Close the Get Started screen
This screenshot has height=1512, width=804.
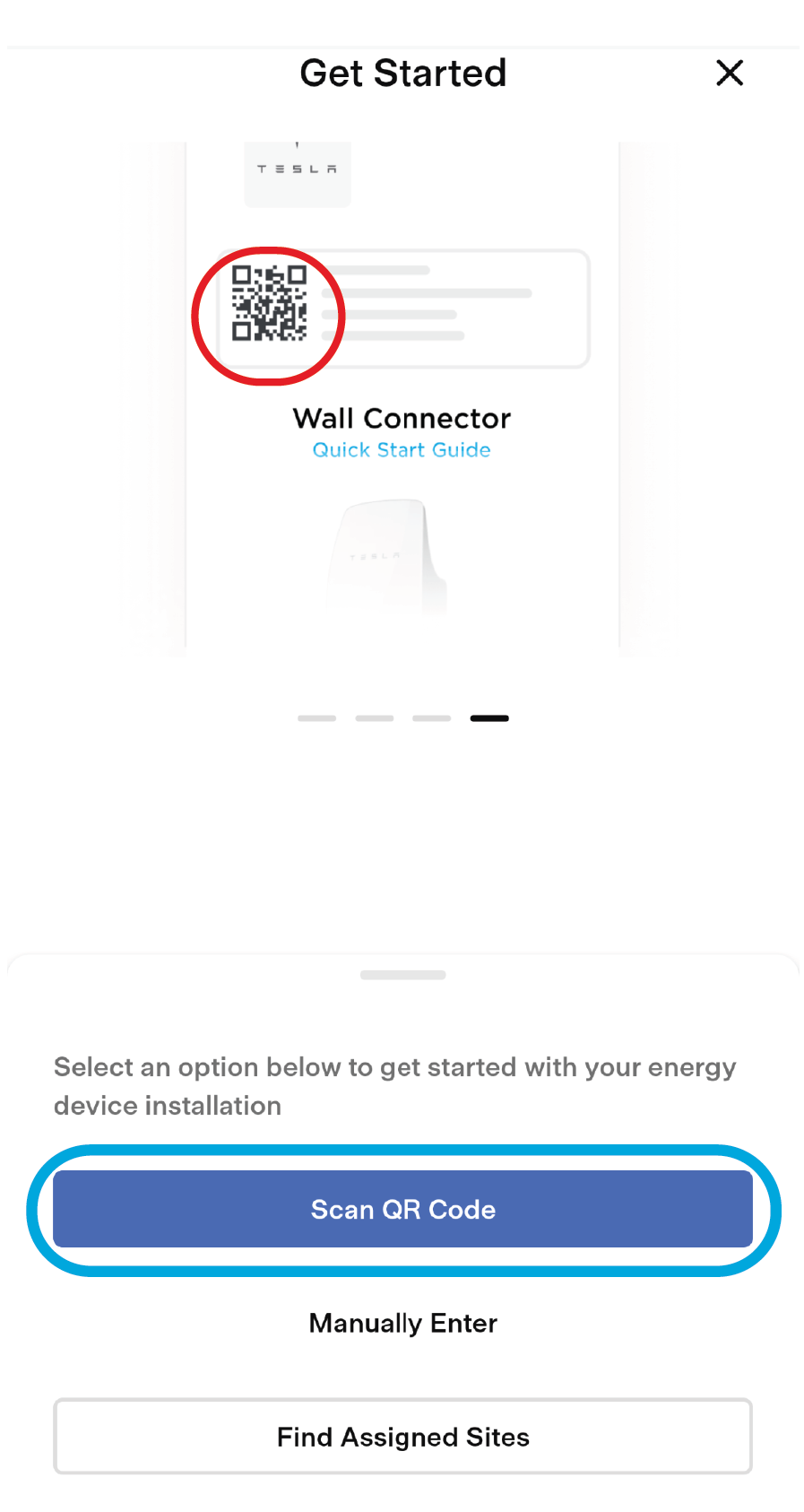(x=730, y=73)
